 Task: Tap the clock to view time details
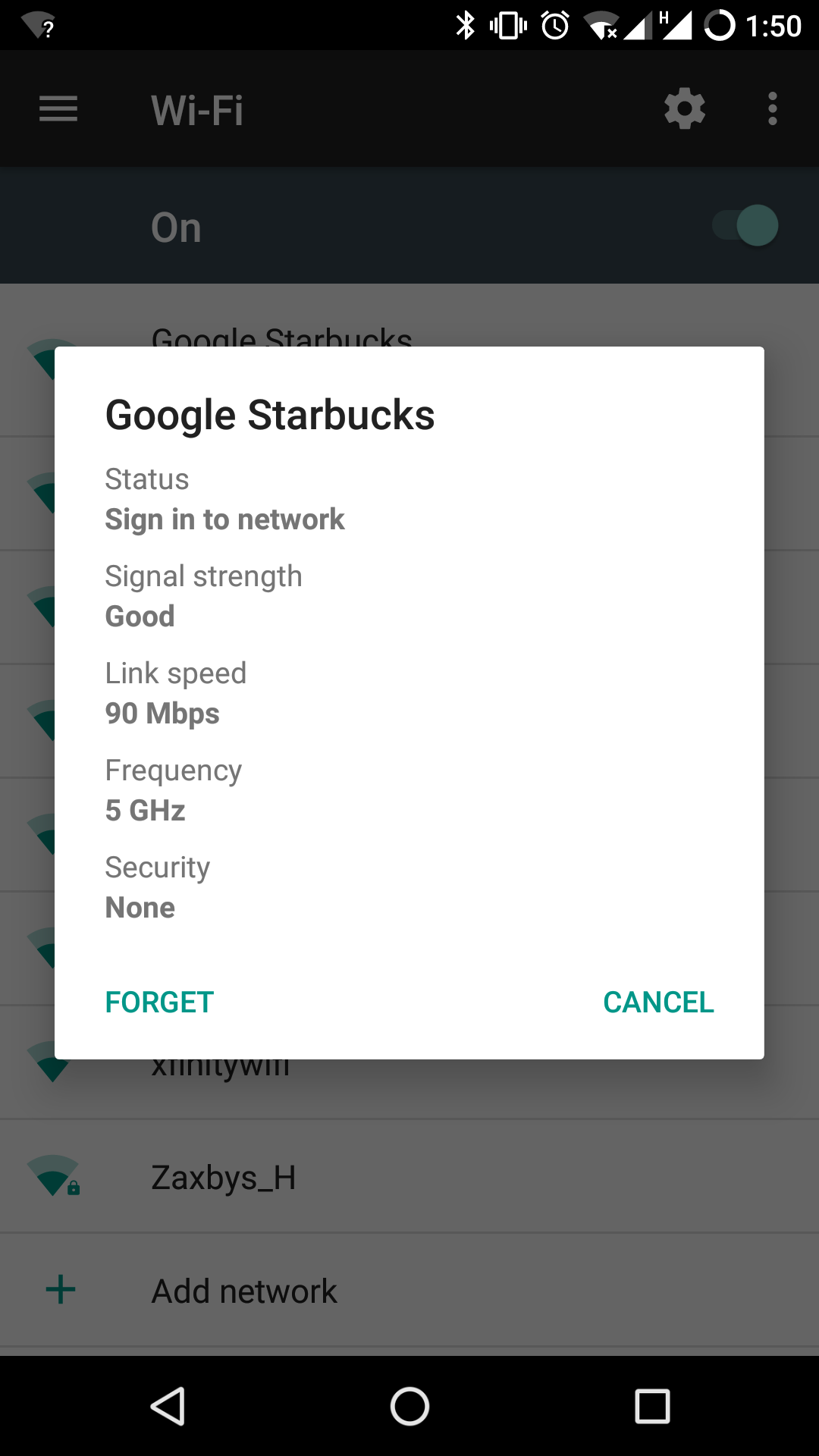point(773,25)
